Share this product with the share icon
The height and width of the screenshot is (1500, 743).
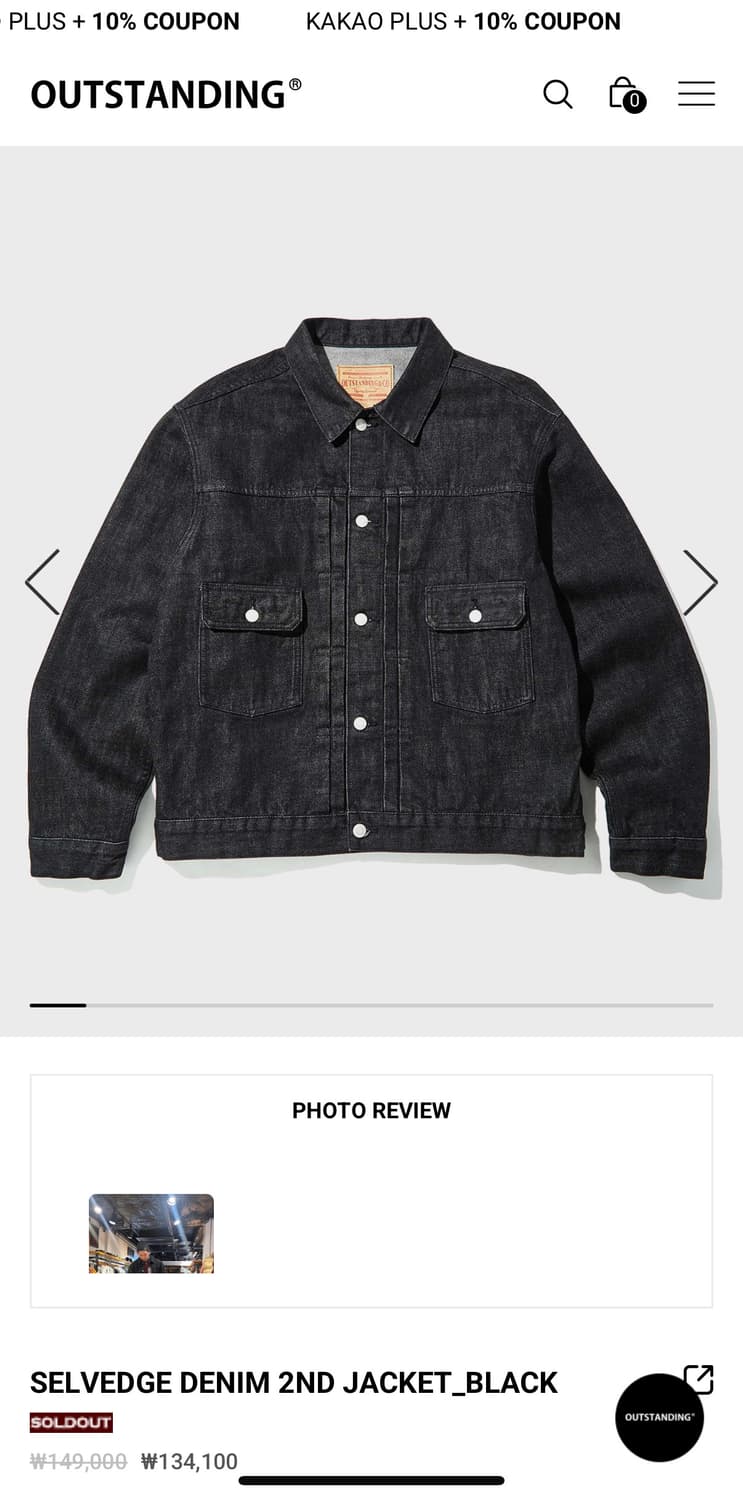coord(699,1378)
